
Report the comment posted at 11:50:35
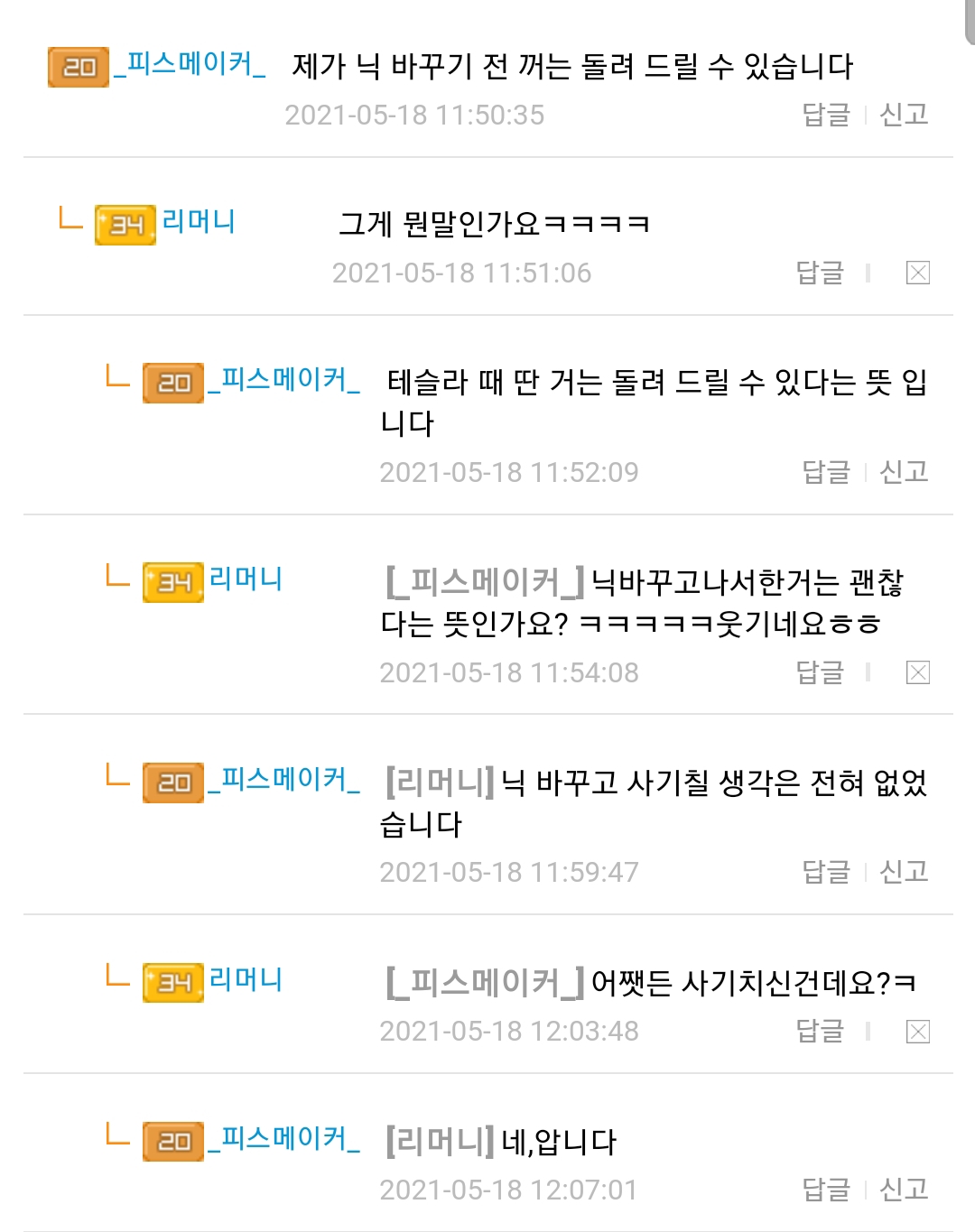coord(904,115)
